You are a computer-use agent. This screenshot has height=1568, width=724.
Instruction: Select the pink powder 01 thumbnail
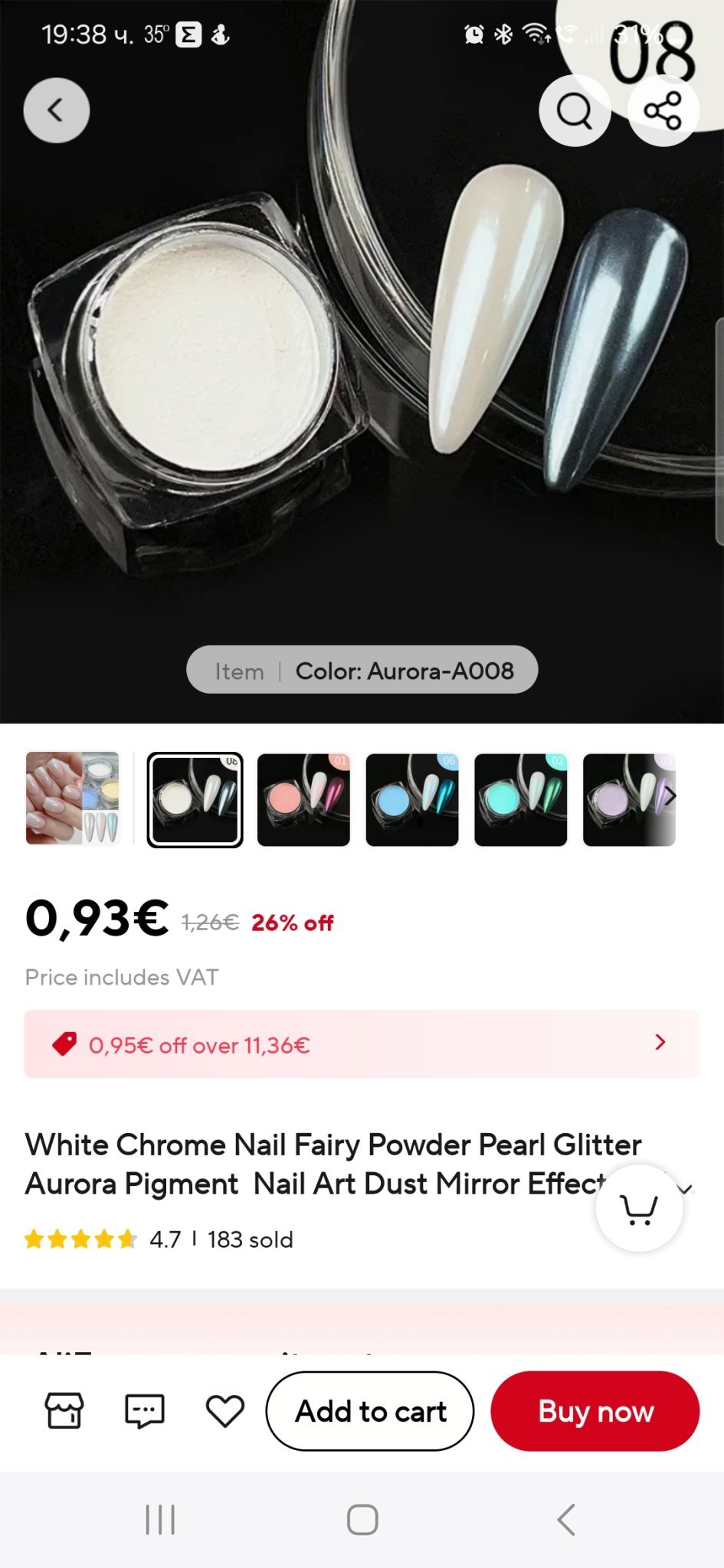tap(303, 799)
